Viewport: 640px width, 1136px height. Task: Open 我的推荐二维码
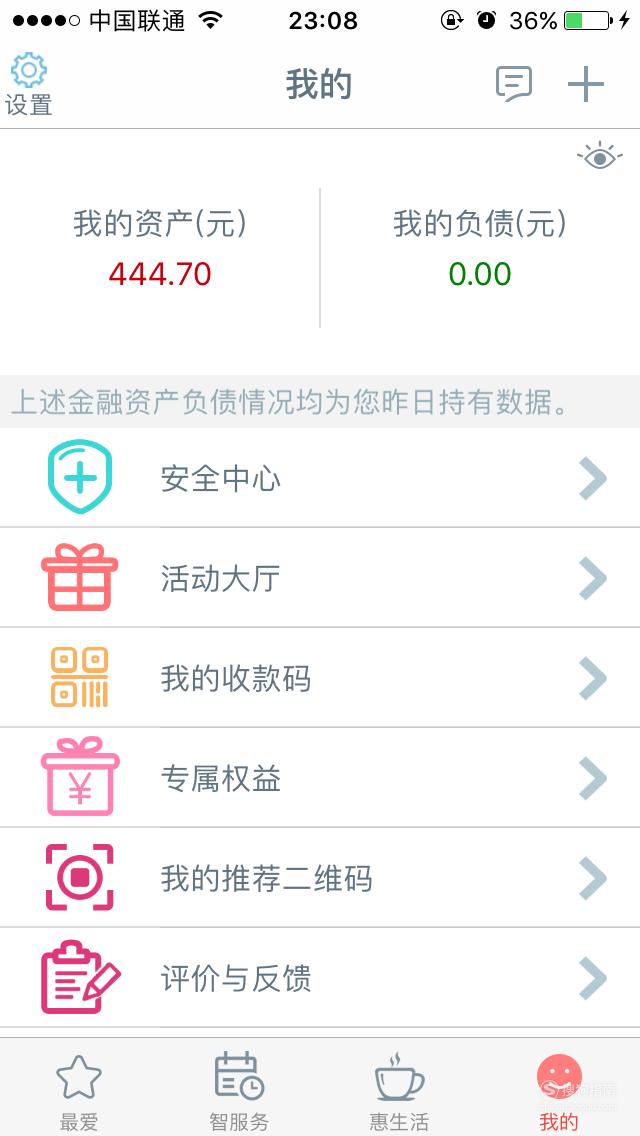click(320, 878)
